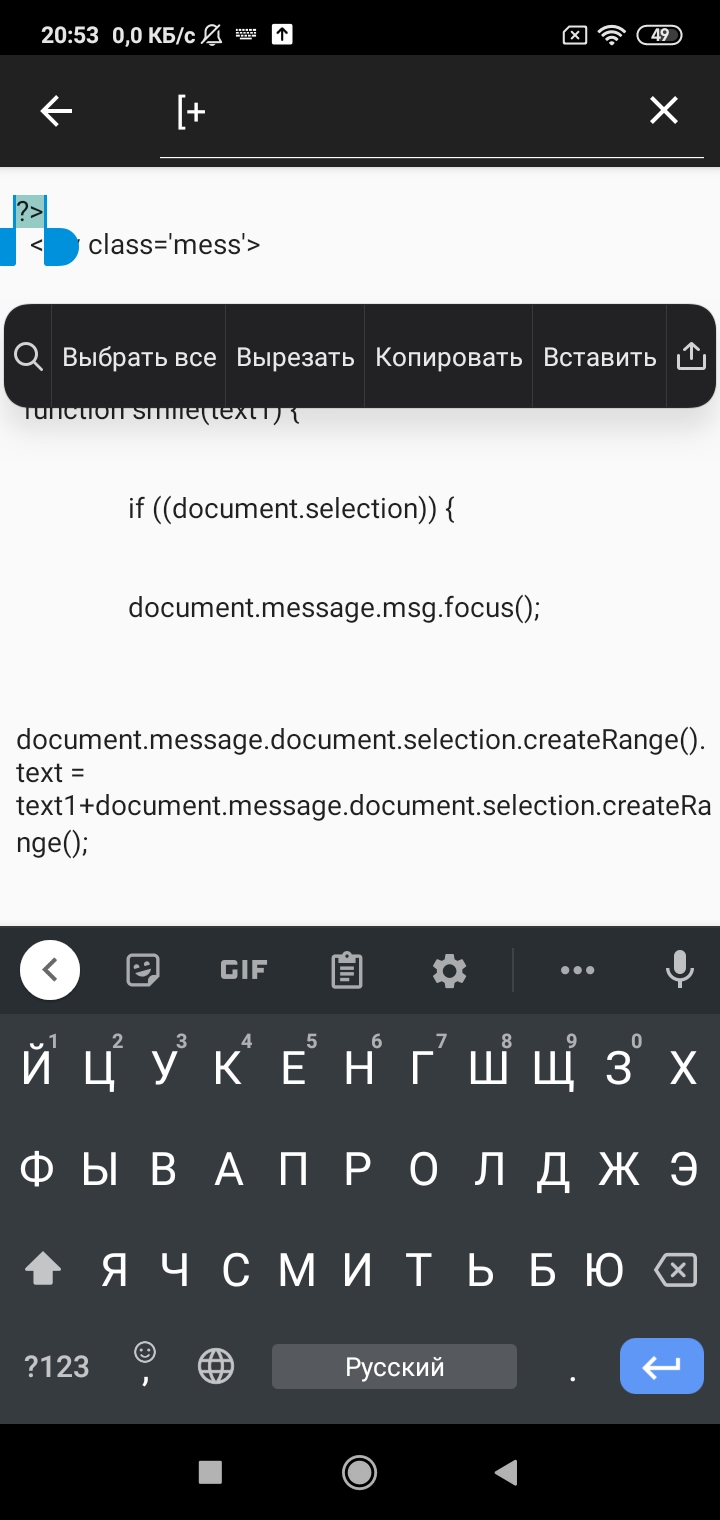Screen dimensions: 720x1520
Task: Share the selected text
Action: (691, 357)
